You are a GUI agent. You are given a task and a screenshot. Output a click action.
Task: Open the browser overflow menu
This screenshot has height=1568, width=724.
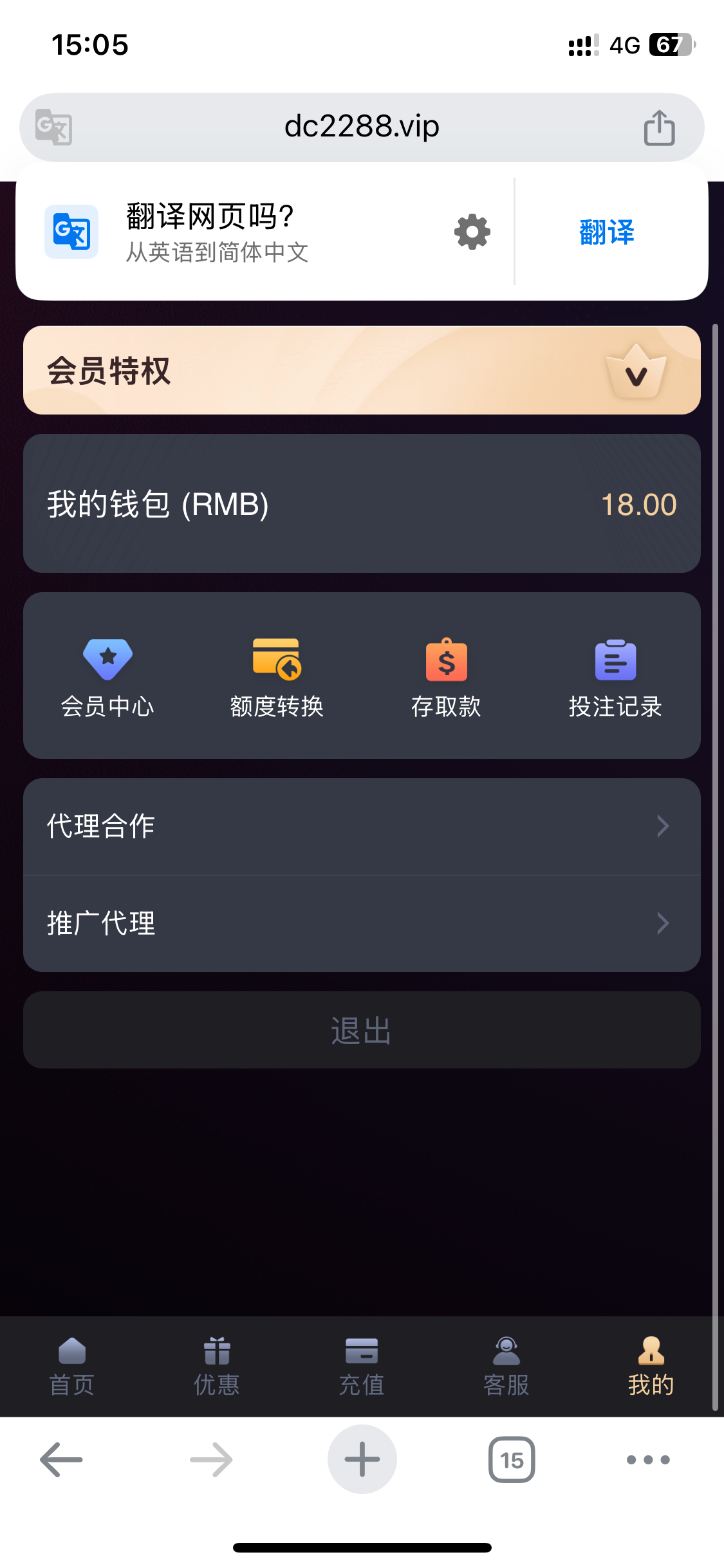point(648,1459)
